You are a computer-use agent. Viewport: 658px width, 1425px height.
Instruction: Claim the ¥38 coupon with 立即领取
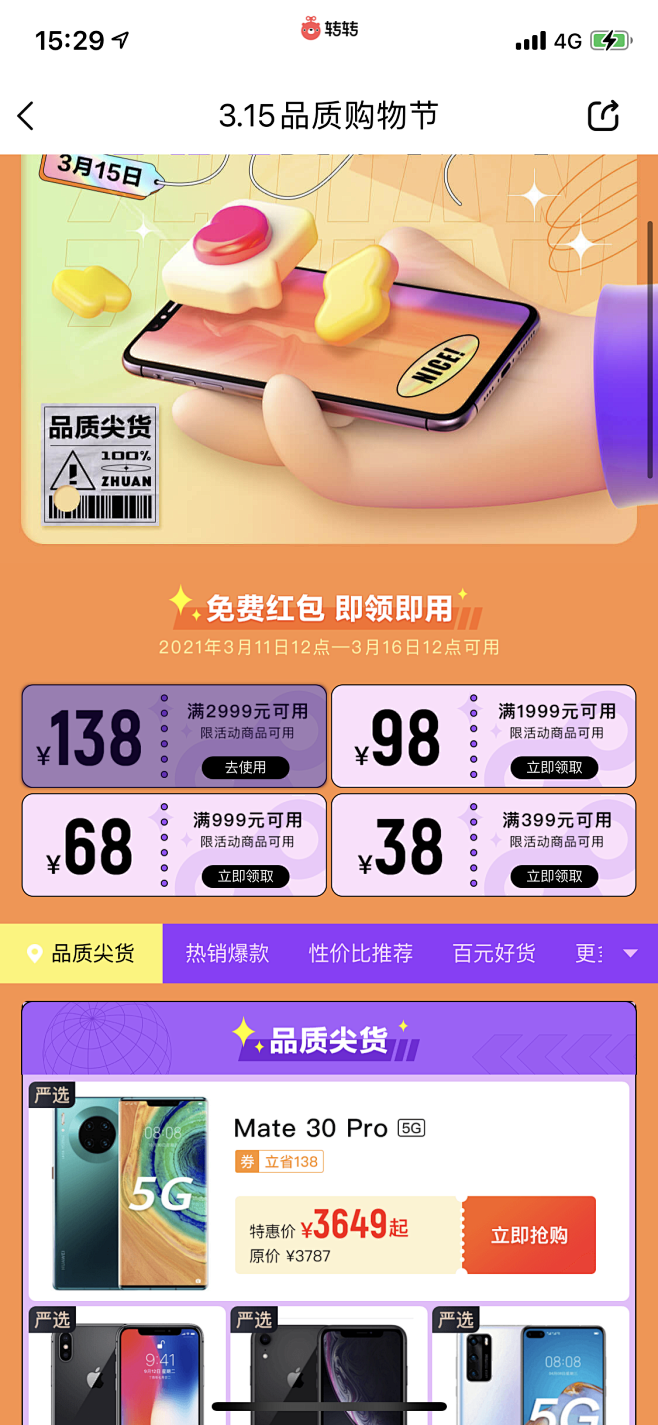[x=554, y=876]
